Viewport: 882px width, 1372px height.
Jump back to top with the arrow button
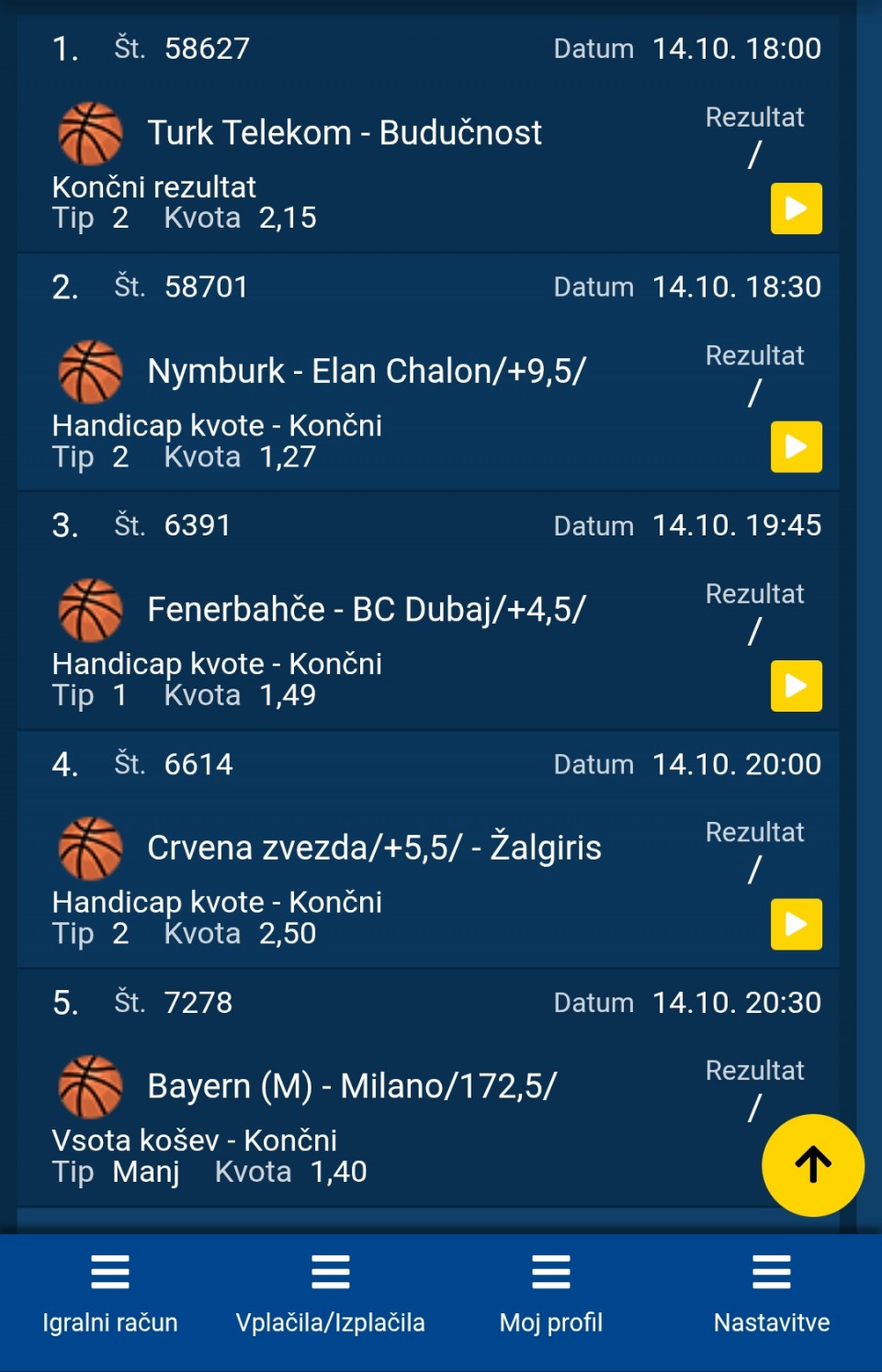point(812,1164)
